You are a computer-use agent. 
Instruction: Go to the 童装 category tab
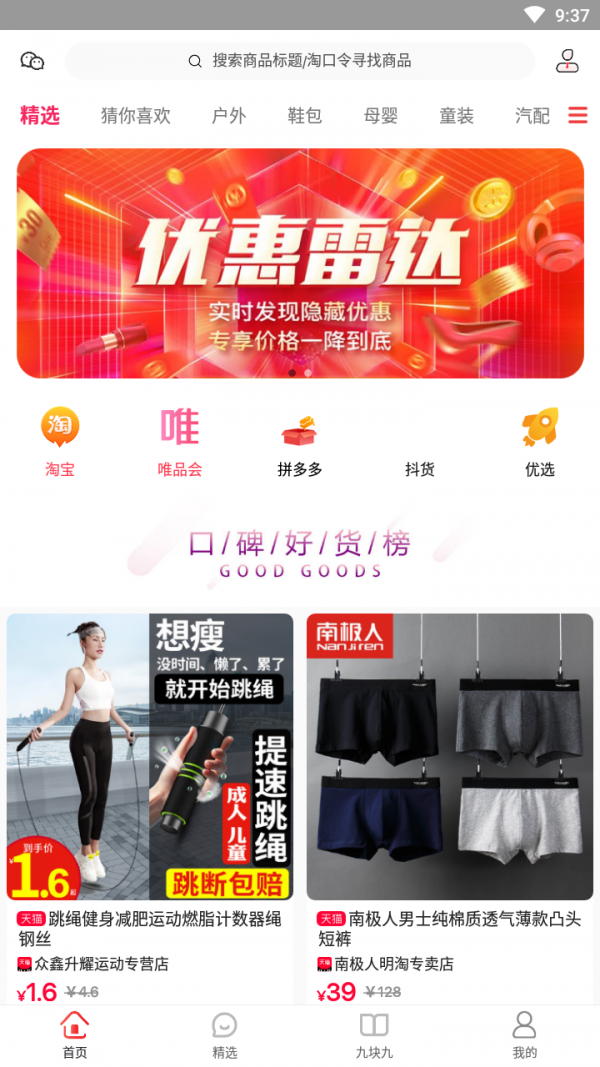457,116
